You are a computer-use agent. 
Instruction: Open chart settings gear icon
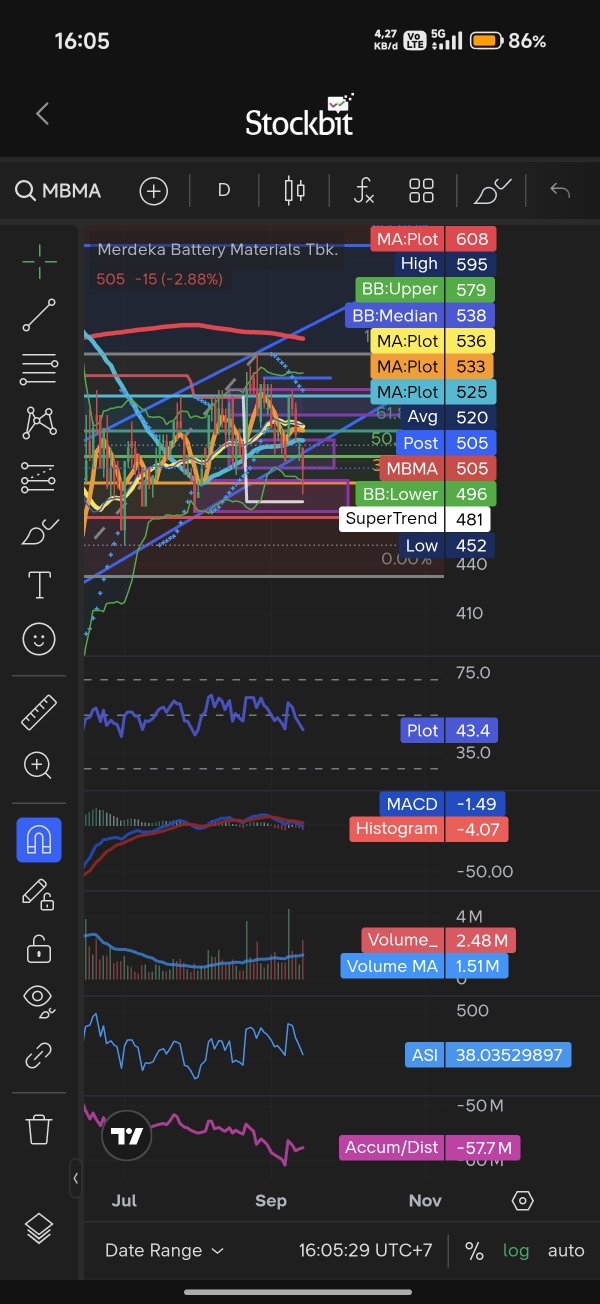pos(522,1201)
